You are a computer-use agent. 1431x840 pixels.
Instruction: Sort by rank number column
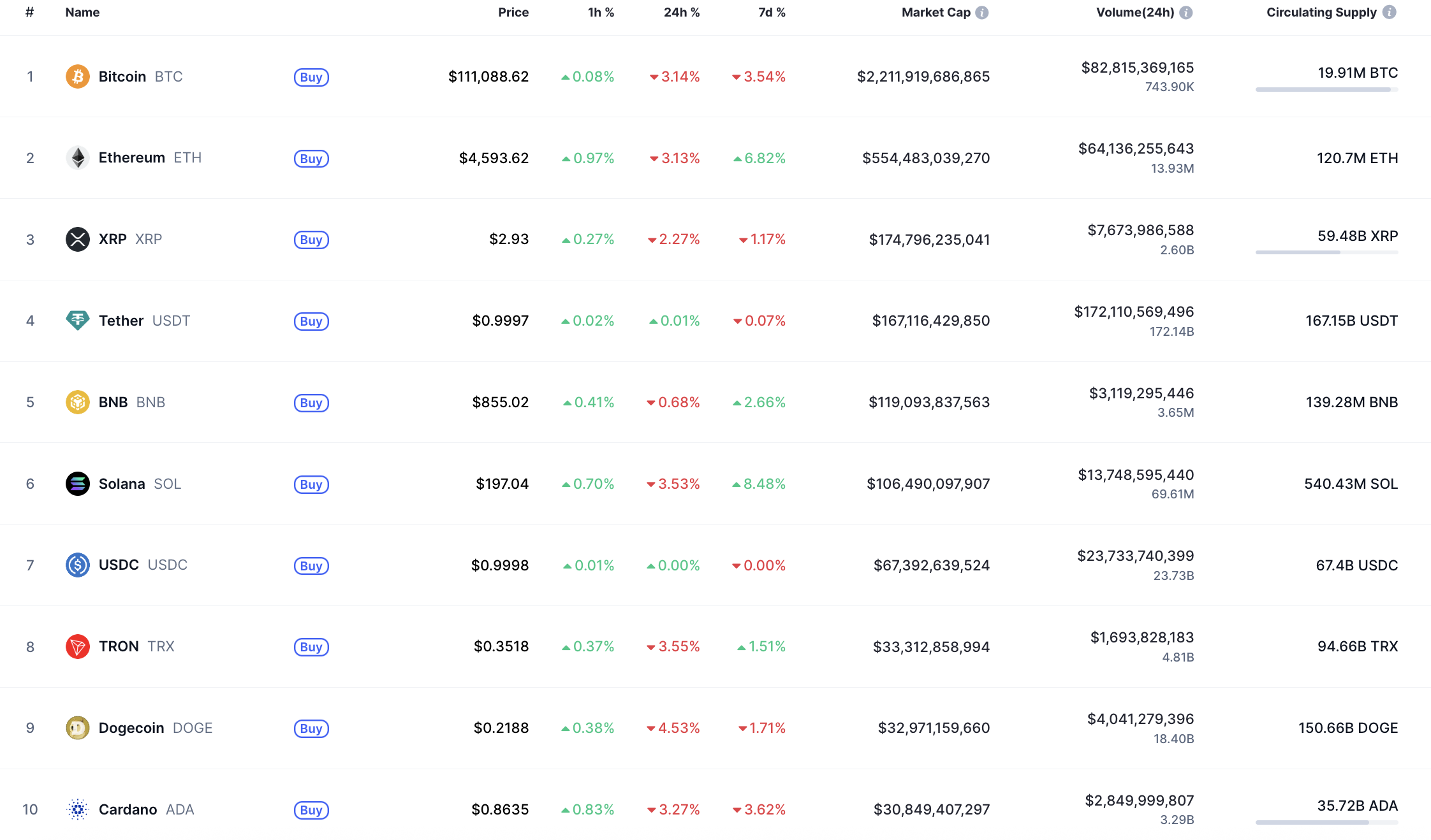click(29, 12)
